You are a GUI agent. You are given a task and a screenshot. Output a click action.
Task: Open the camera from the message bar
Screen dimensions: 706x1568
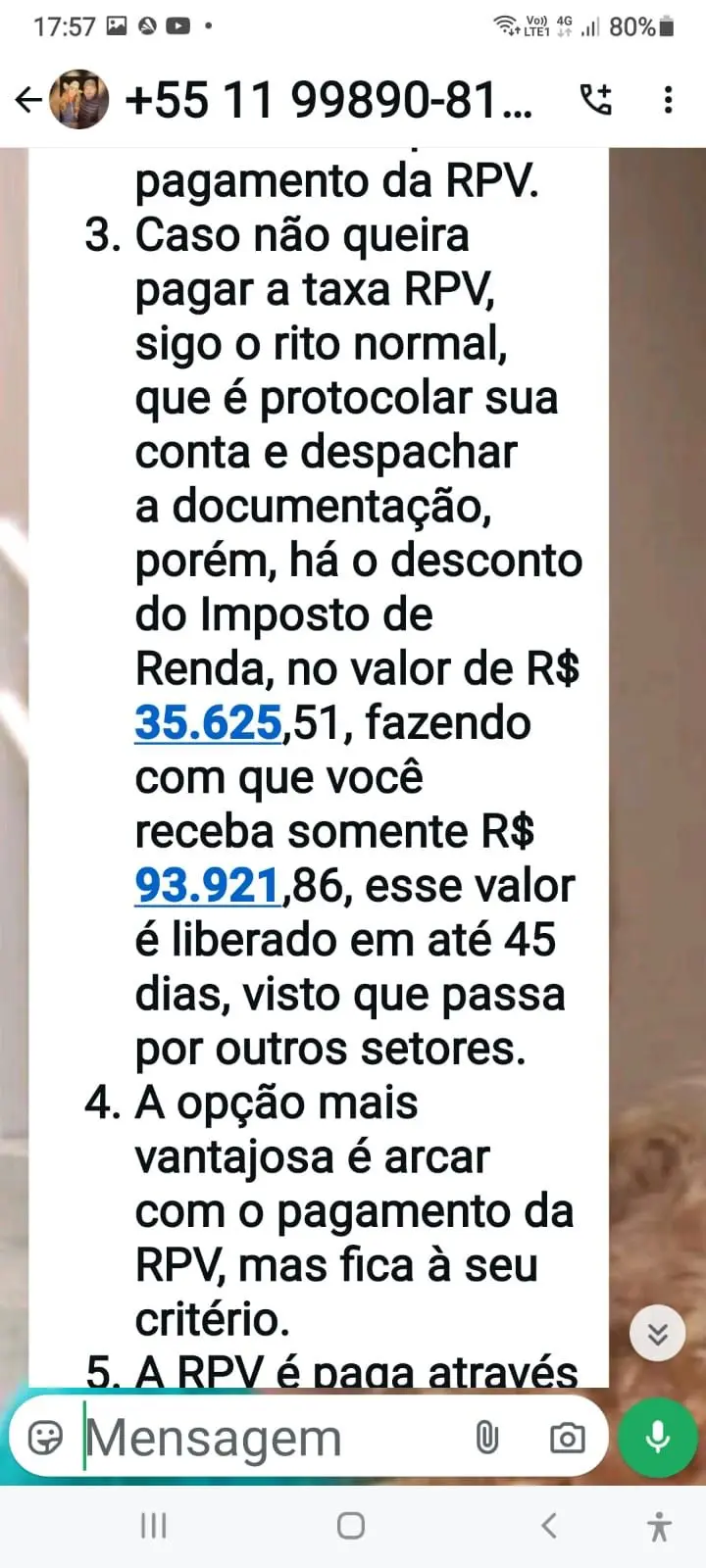(567, 1438)
